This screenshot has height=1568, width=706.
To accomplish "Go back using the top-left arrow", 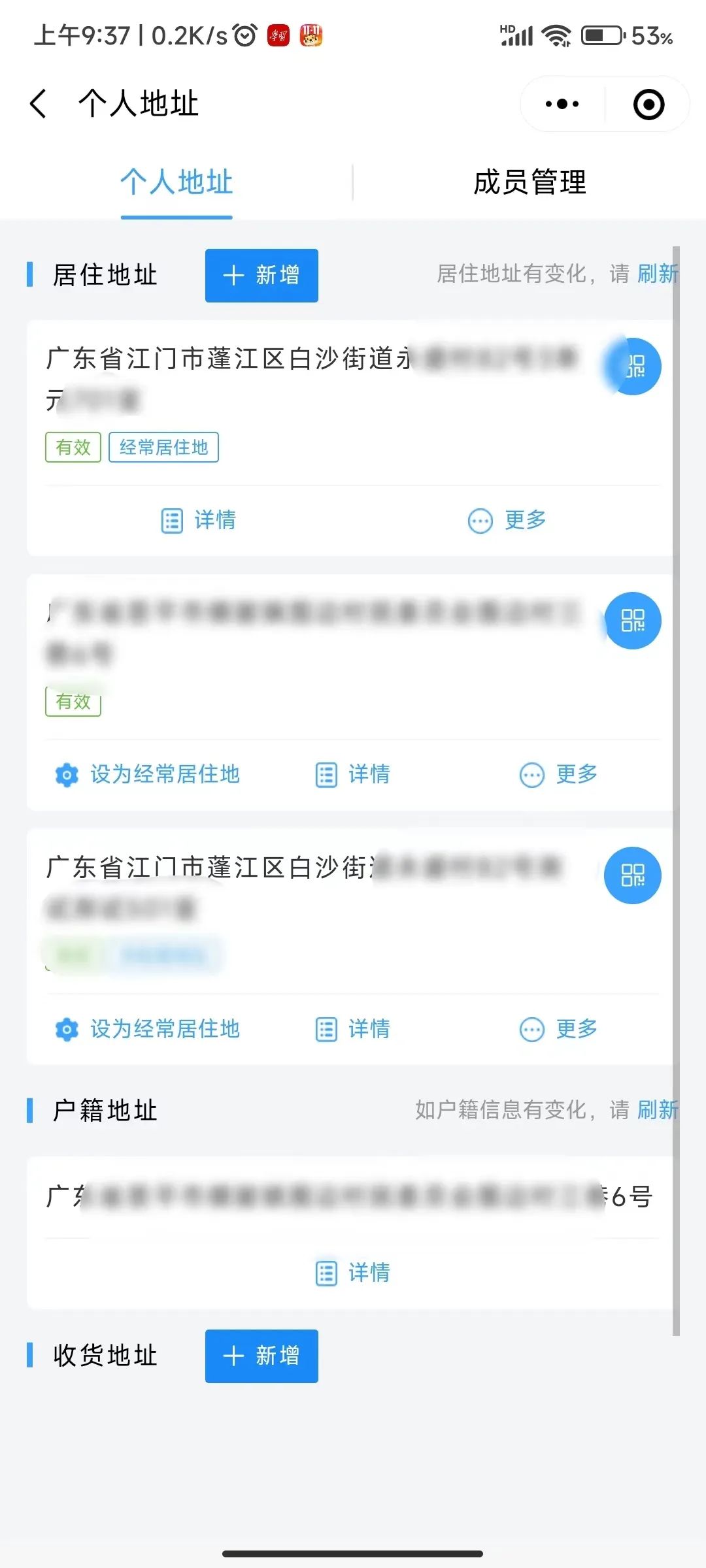I will pyautogui.click(x=39, y=104).
